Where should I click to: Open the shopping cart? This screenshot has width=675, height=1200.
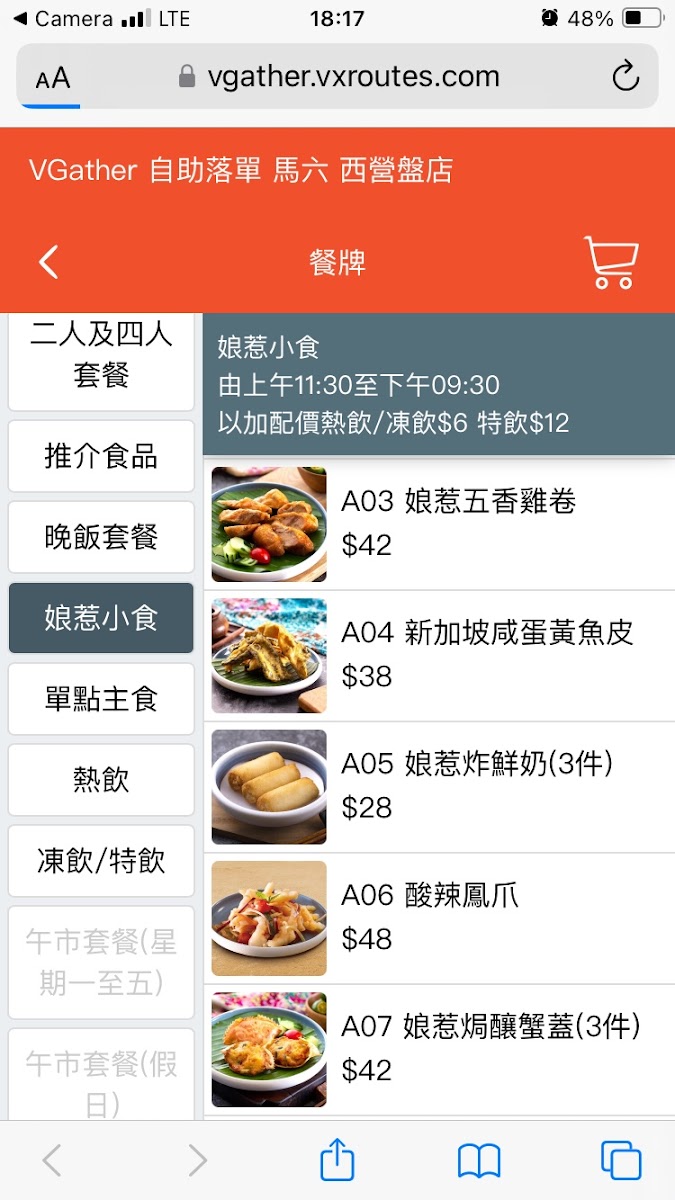(610, 263)
